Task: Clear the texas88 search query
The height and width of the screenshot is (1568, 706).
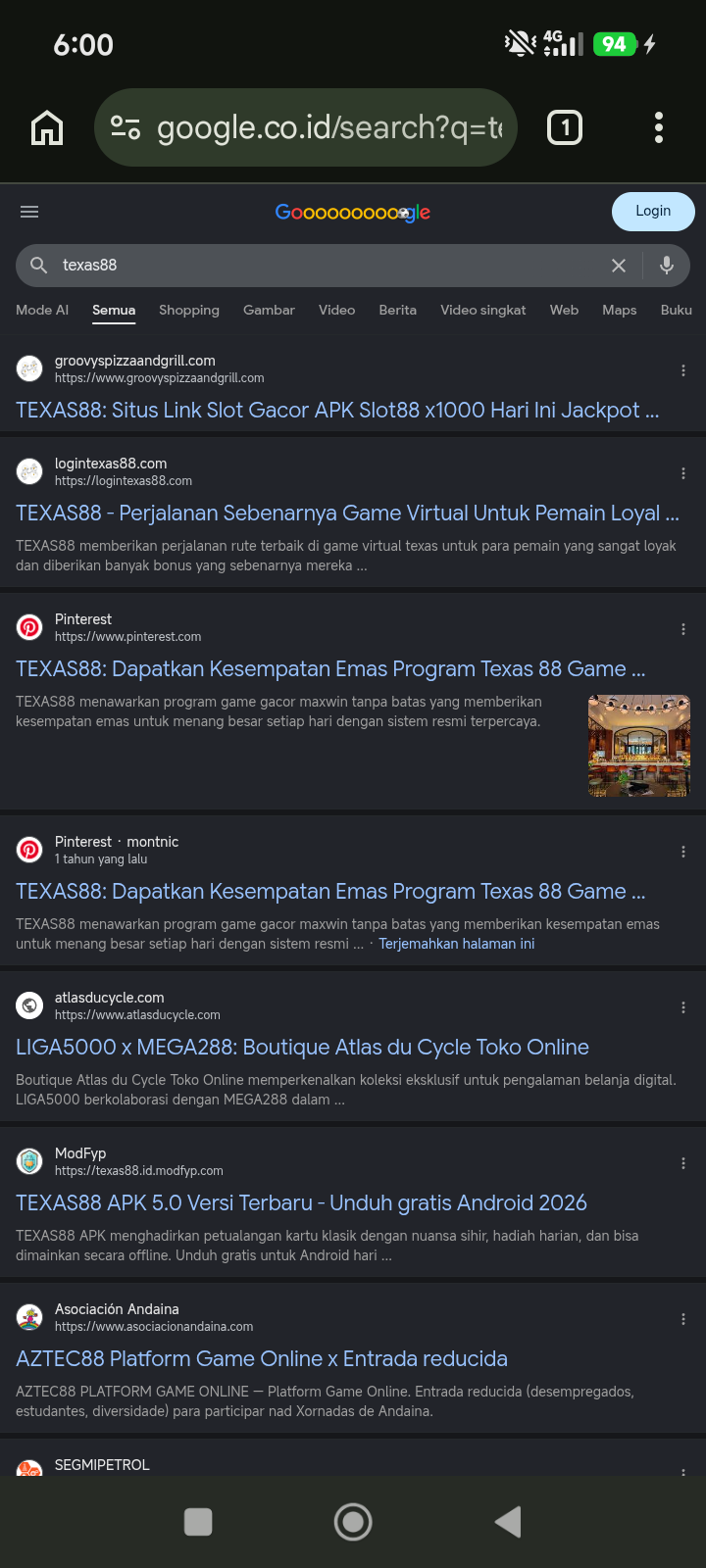Action: pyautogui.click(x=619, y=266)
